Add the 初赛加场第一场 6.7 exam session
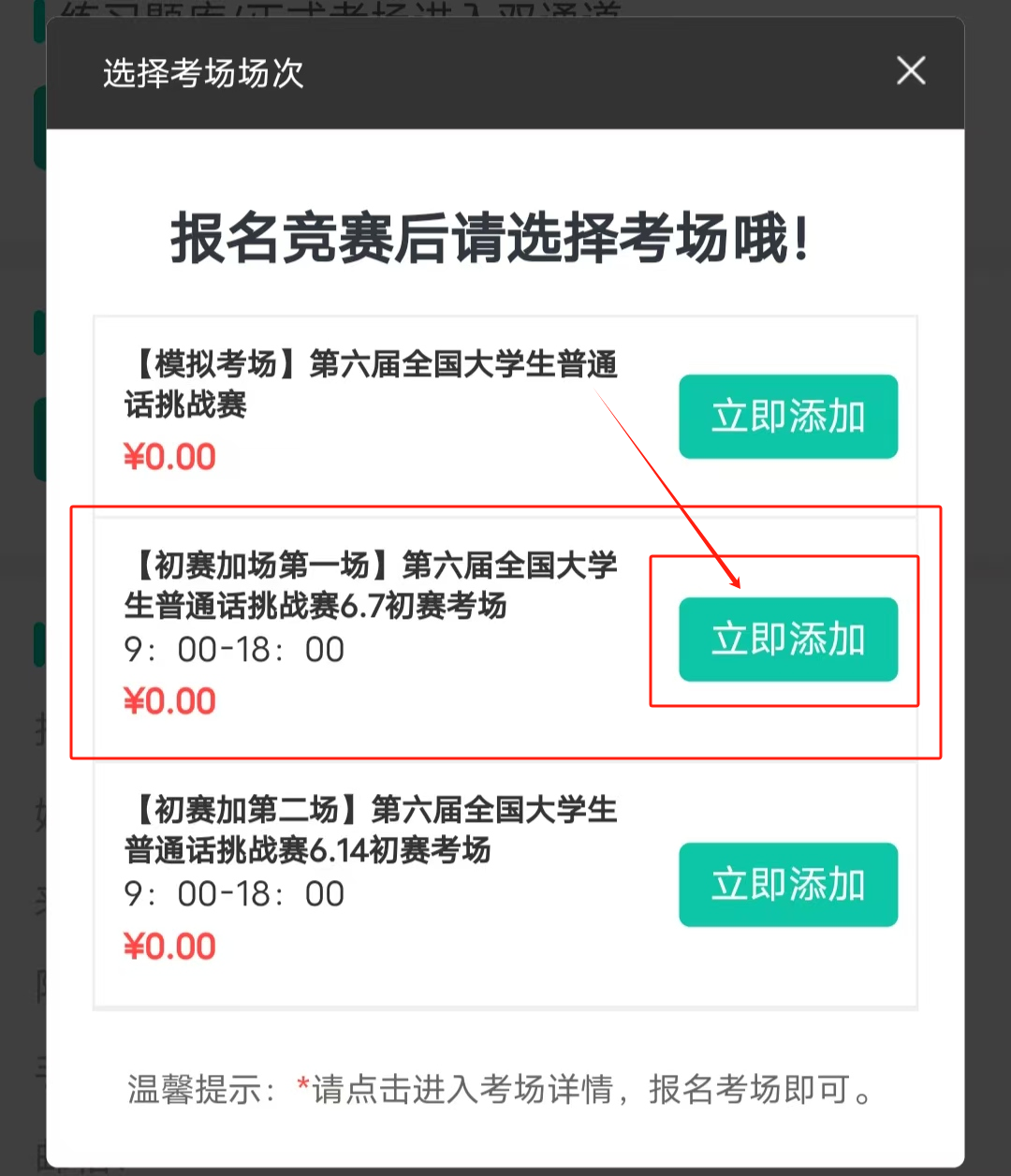The width and height of the screenshot is (1011, 1176). point(787,639)
